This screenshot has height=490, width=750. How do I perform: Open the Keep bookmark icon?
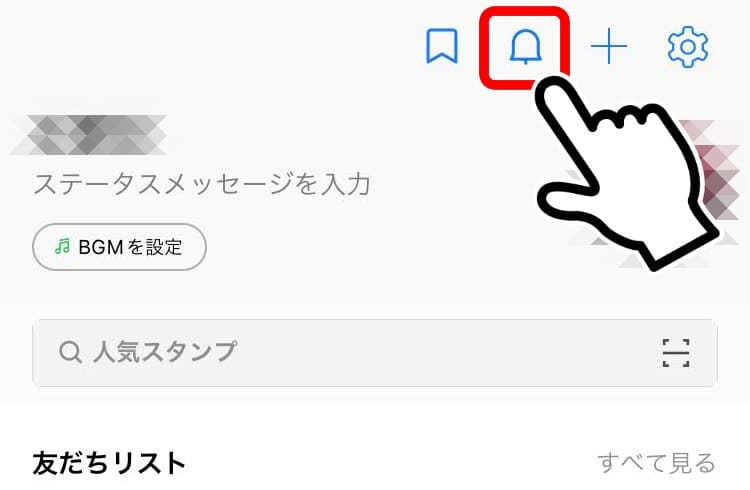pyautogui.click(x=442, y=47)
